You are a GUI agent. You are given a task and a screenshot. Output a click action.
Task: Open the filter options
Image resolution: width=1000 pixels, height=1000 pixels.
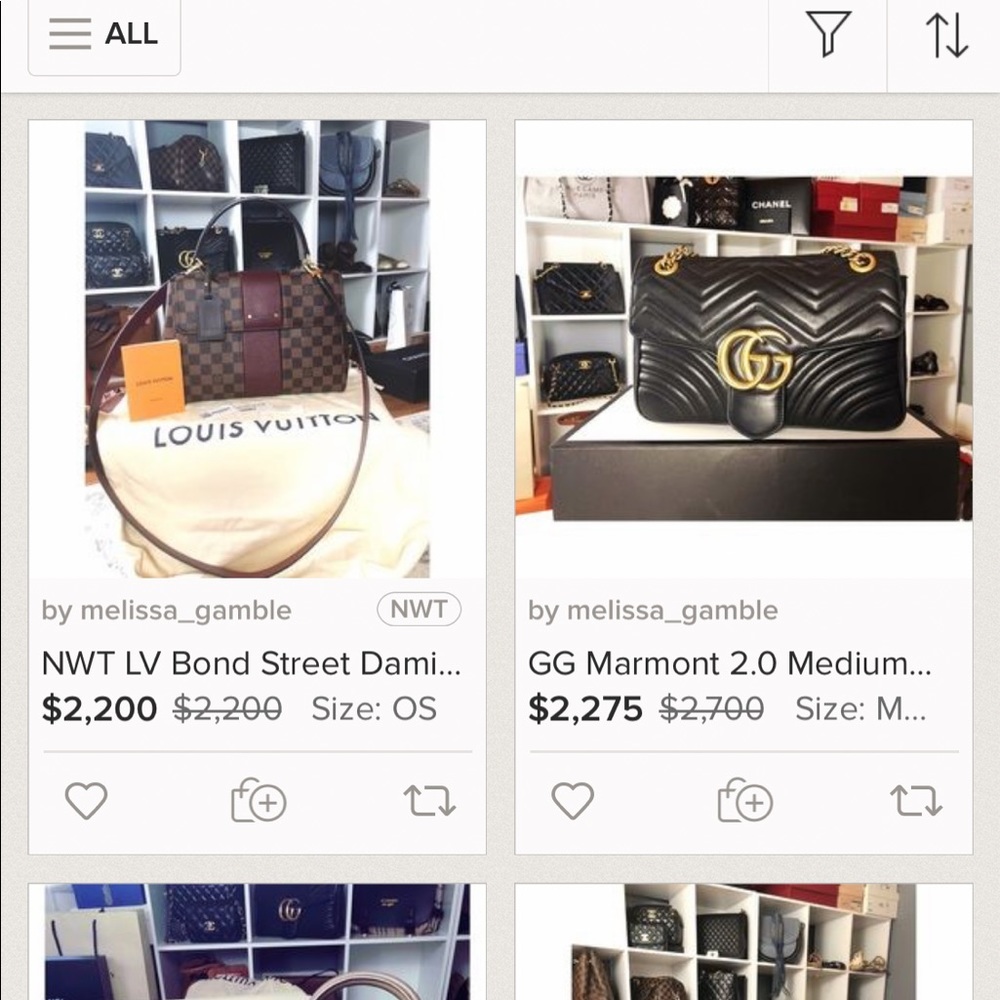coord(827,35)
